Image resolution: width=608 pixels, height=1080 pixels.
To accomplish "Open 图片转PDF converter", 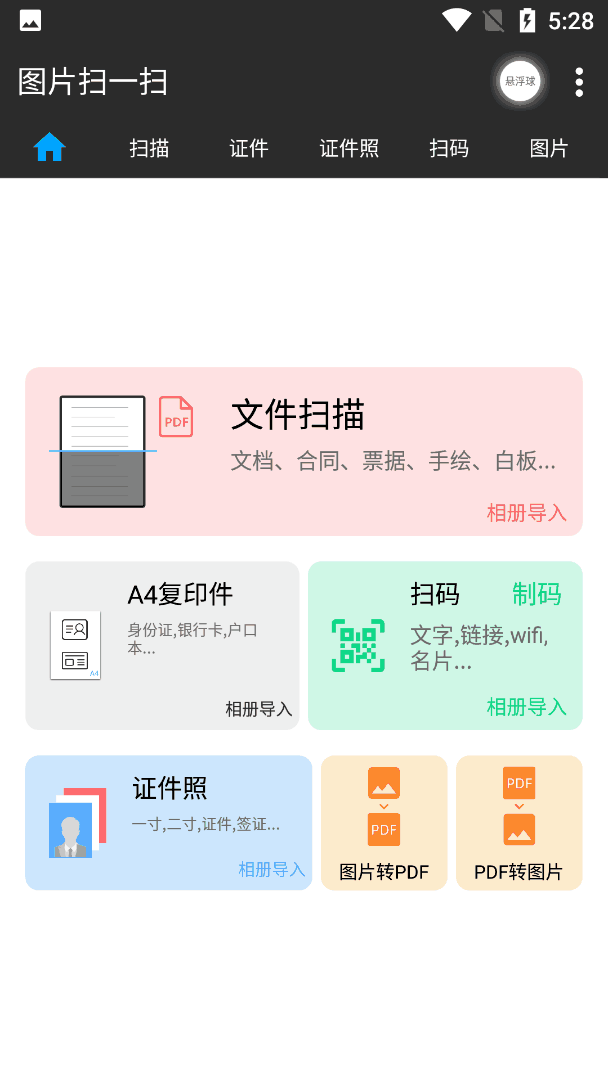I will coord(384,822).
